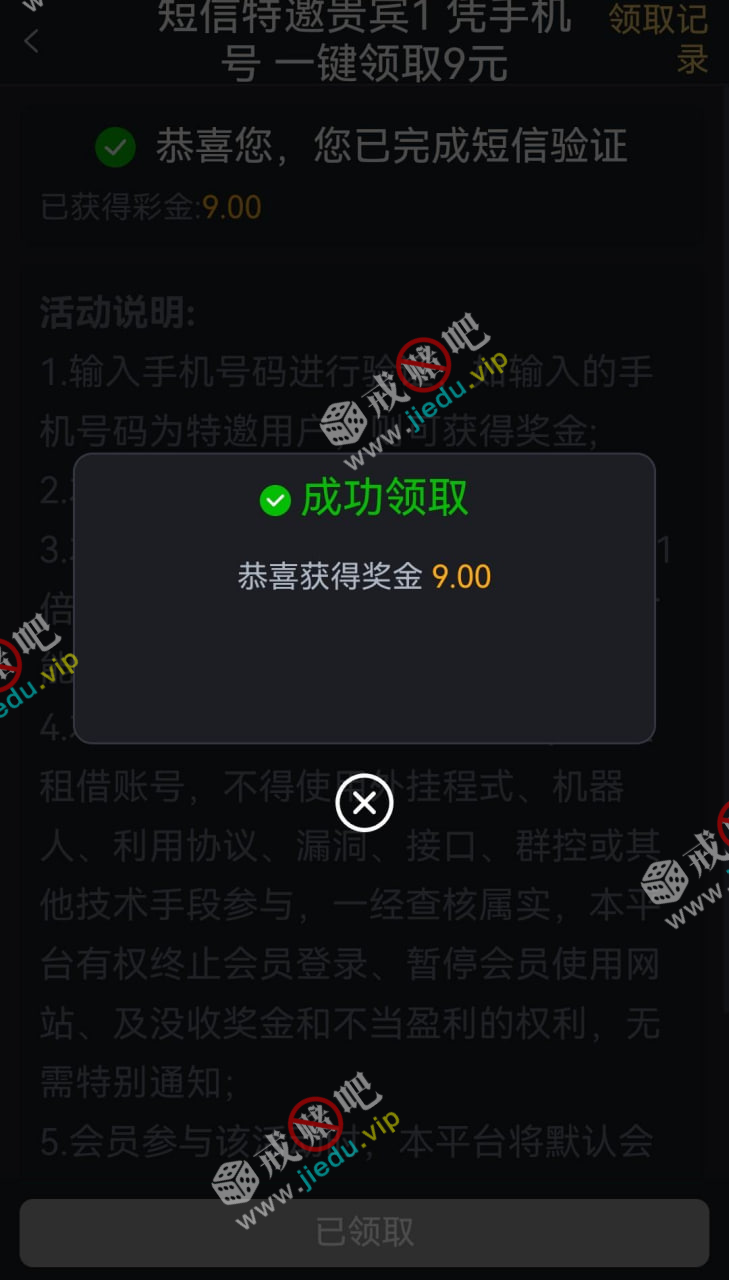Tap the 已领取 button at bottom

[364, 1232]
